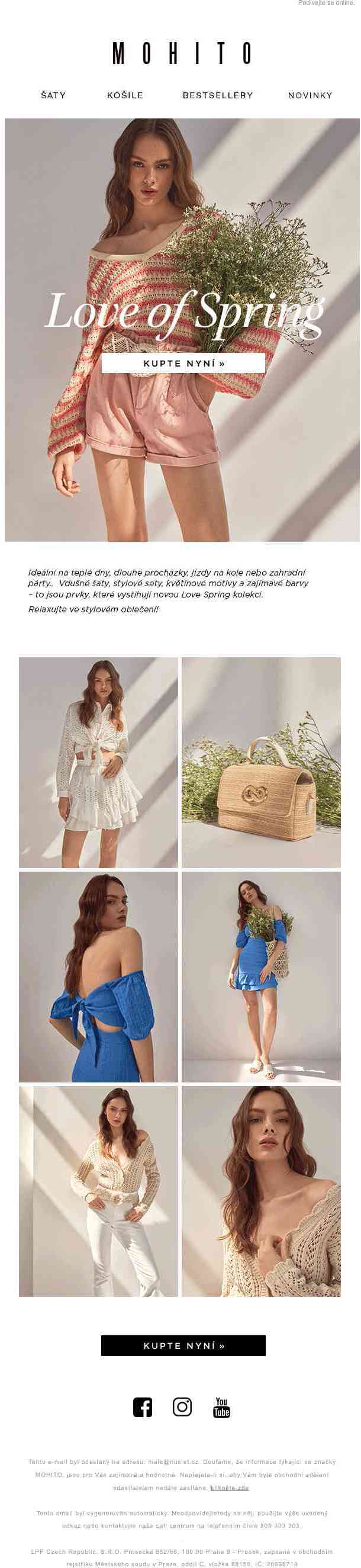The width and height of the screenshot is (361, 1568).
Task: Open the woven straw handbag photo
Action: pos(260,762)
